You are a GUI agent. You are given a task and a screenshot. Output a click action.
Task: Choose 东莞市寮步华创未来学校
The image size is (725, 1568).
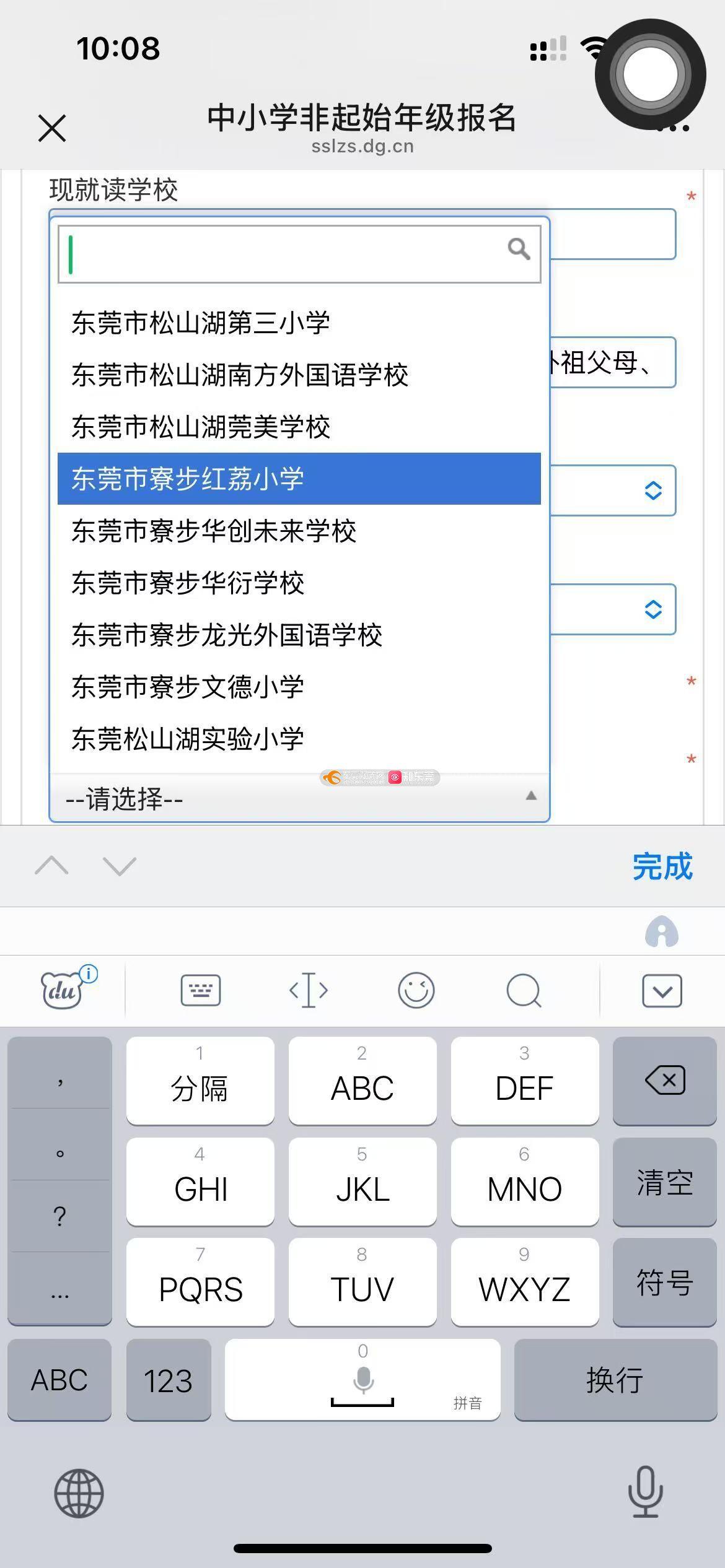tap(213, 531)
